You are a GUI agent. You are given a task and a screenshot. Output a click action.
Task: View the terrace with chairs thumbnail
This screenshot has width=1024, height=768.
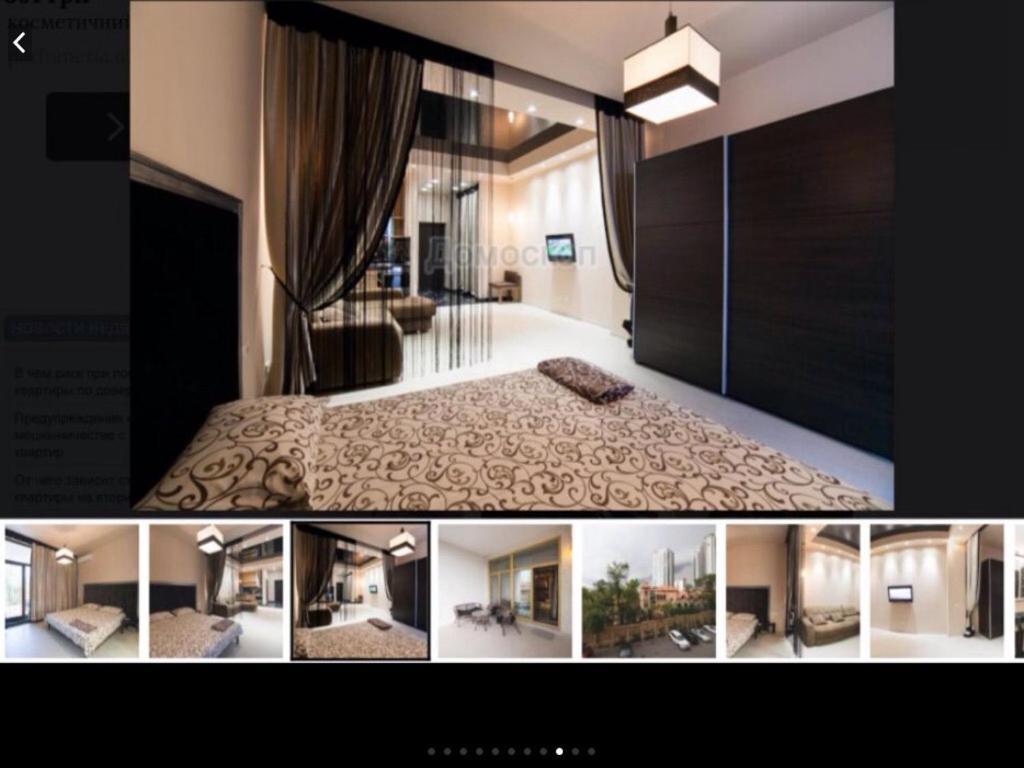(505, 591)
